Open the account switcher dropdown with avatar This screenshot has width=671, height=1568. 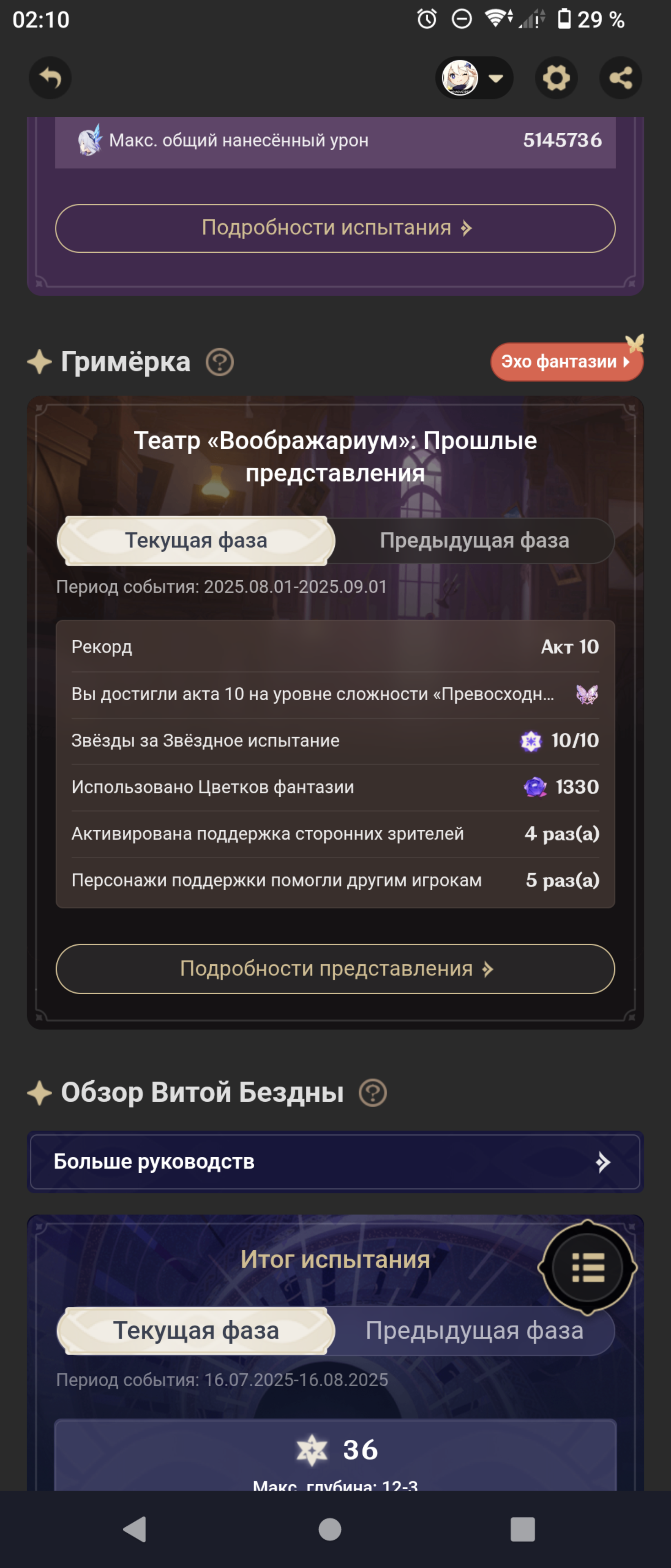474,78
